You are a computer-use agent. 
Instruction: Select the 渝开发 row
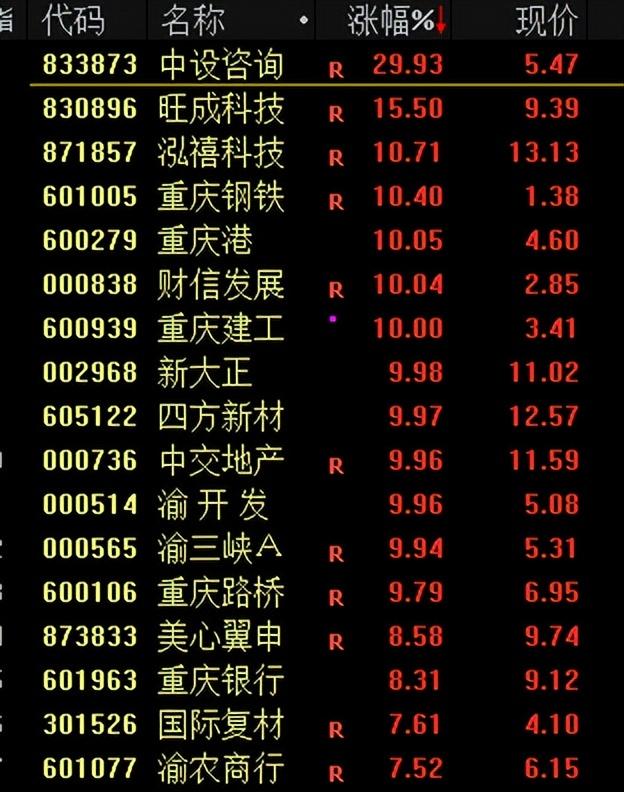pos(213,505)
